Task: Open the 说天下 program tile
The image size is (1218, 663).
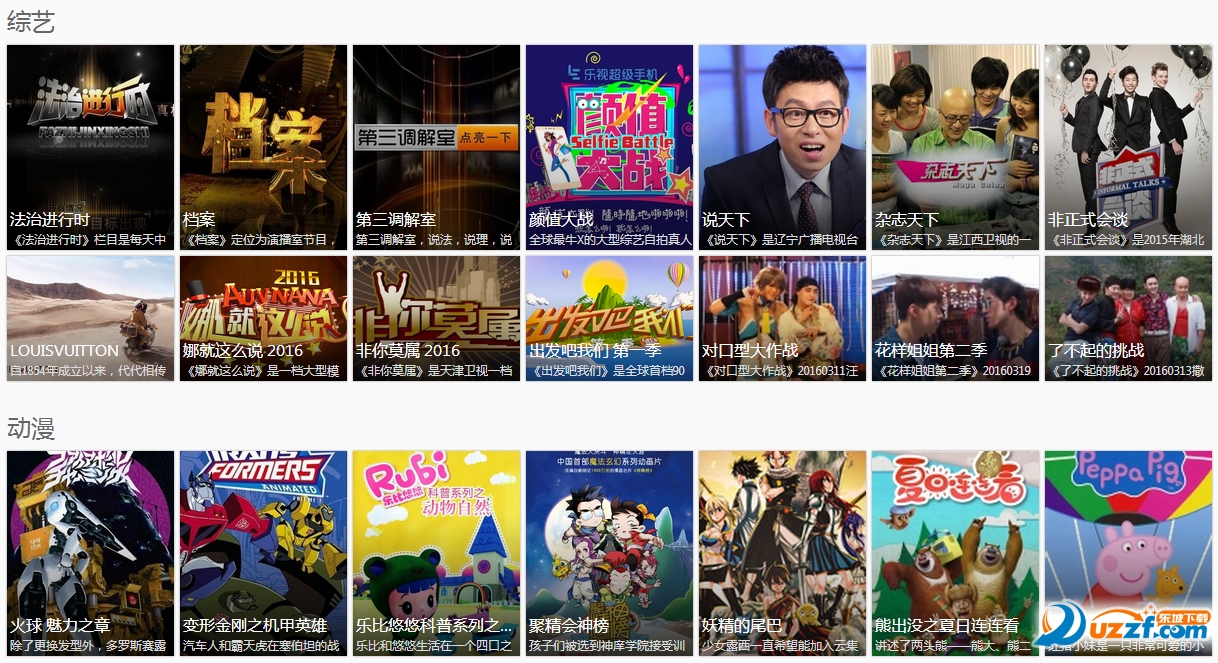Action: (782, 146)
